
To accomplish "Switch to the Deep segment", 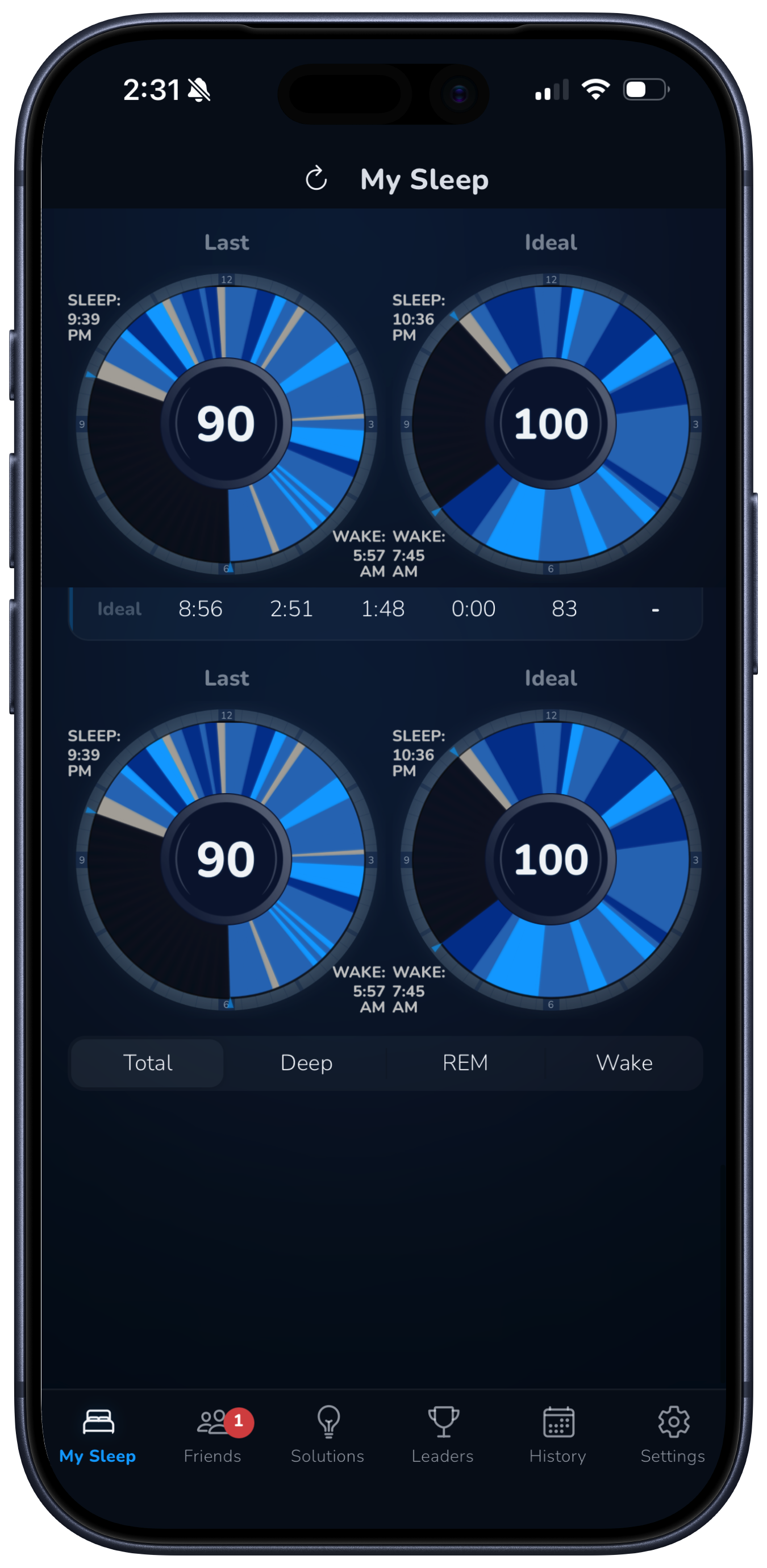I will tap(306, 1063).
